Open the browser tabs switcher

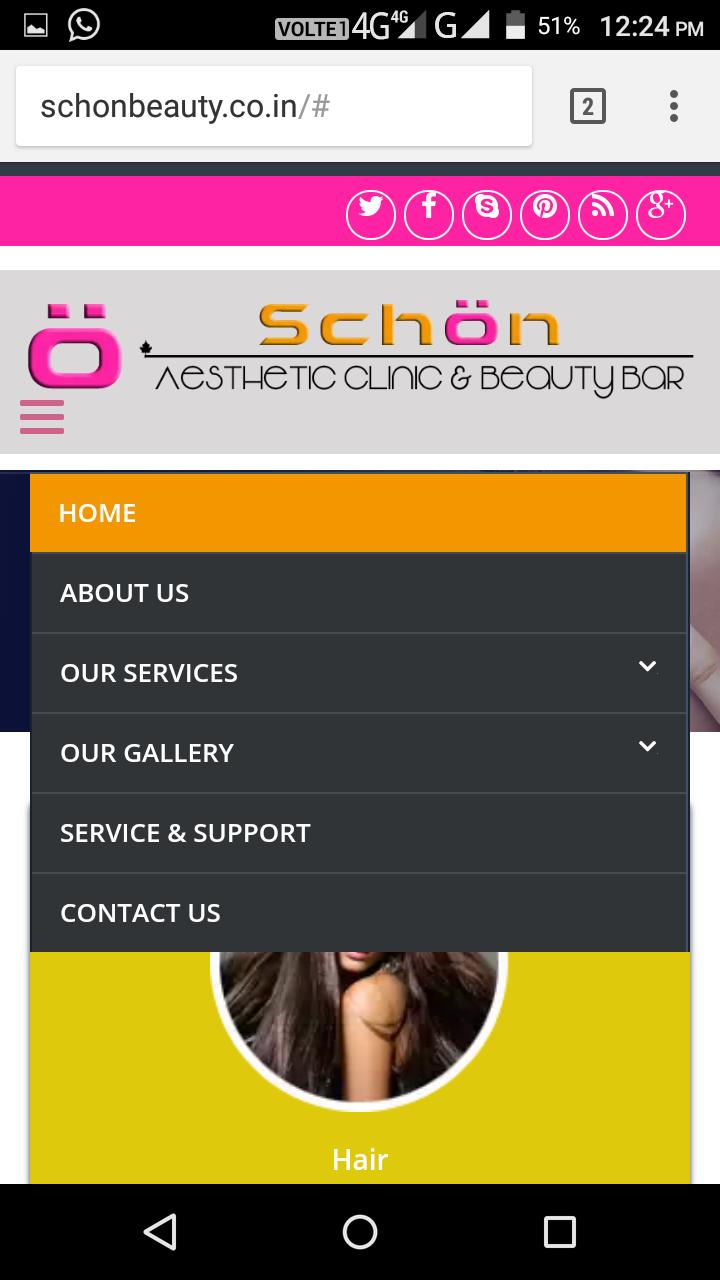tap(588, 106)
